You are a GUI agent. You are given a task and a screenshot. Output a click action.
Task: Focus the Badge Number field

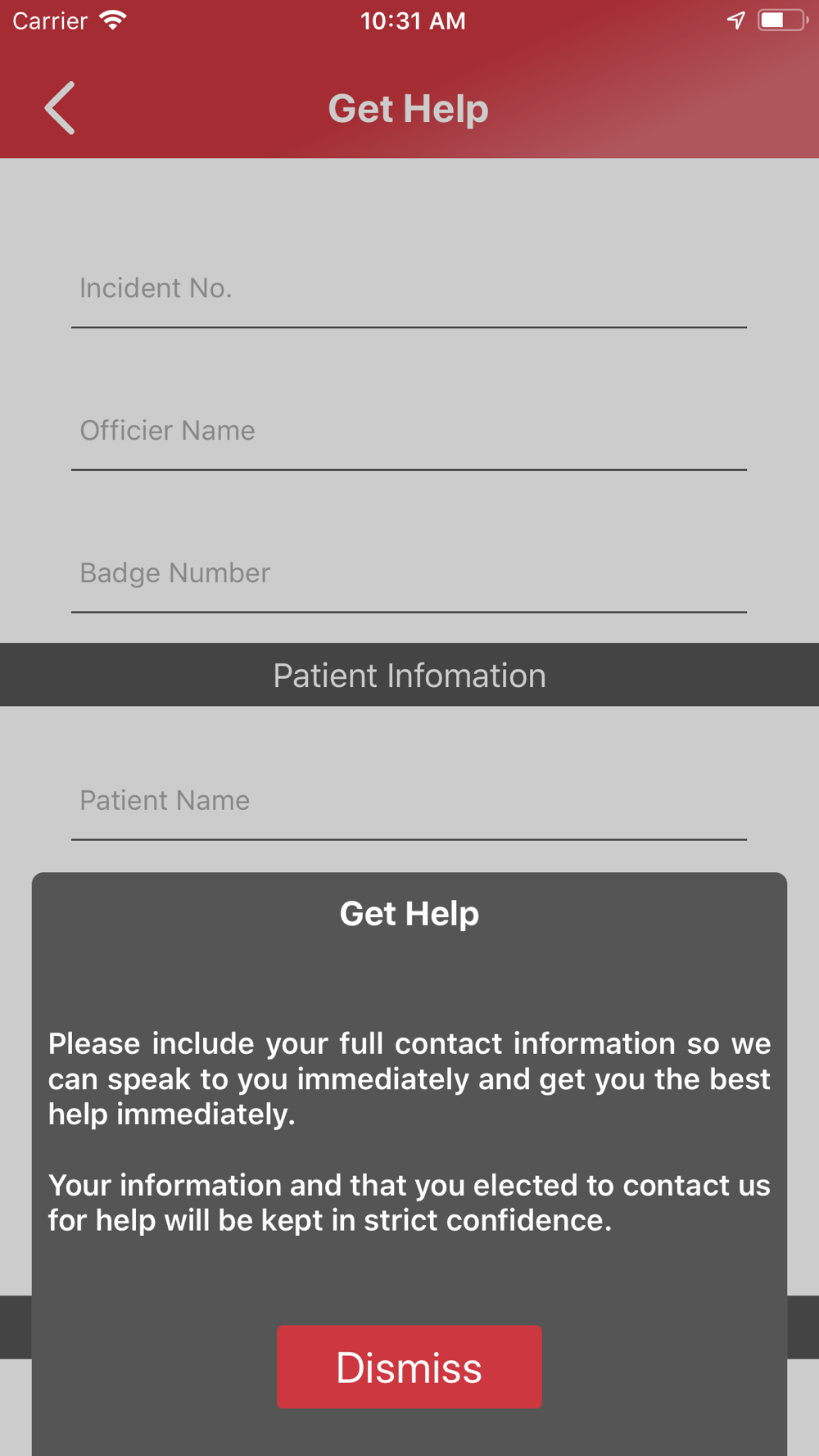pyautogui.click(x=409, y=573)
